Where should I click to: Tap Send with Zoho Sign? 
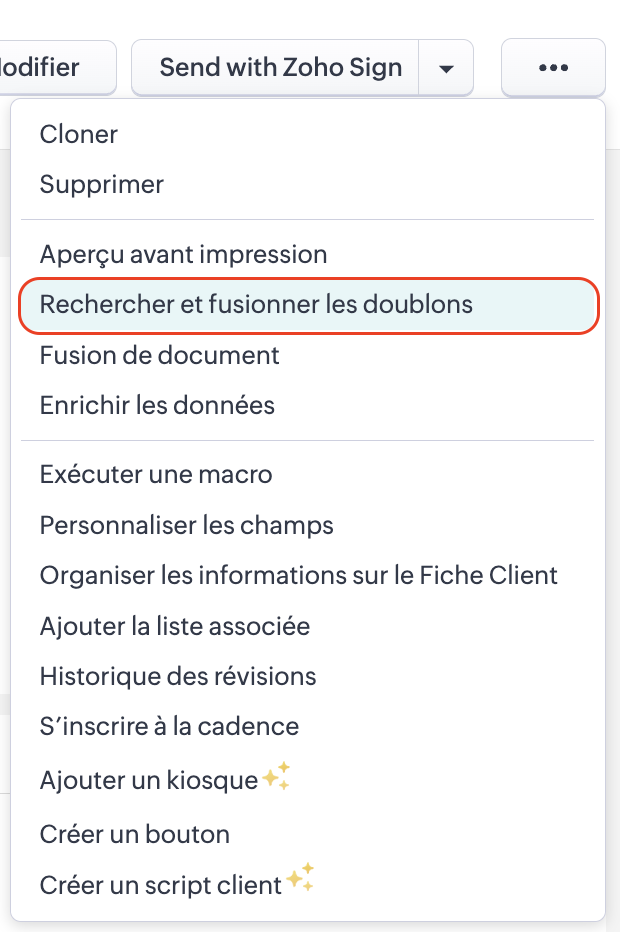[x=280, y=68]
